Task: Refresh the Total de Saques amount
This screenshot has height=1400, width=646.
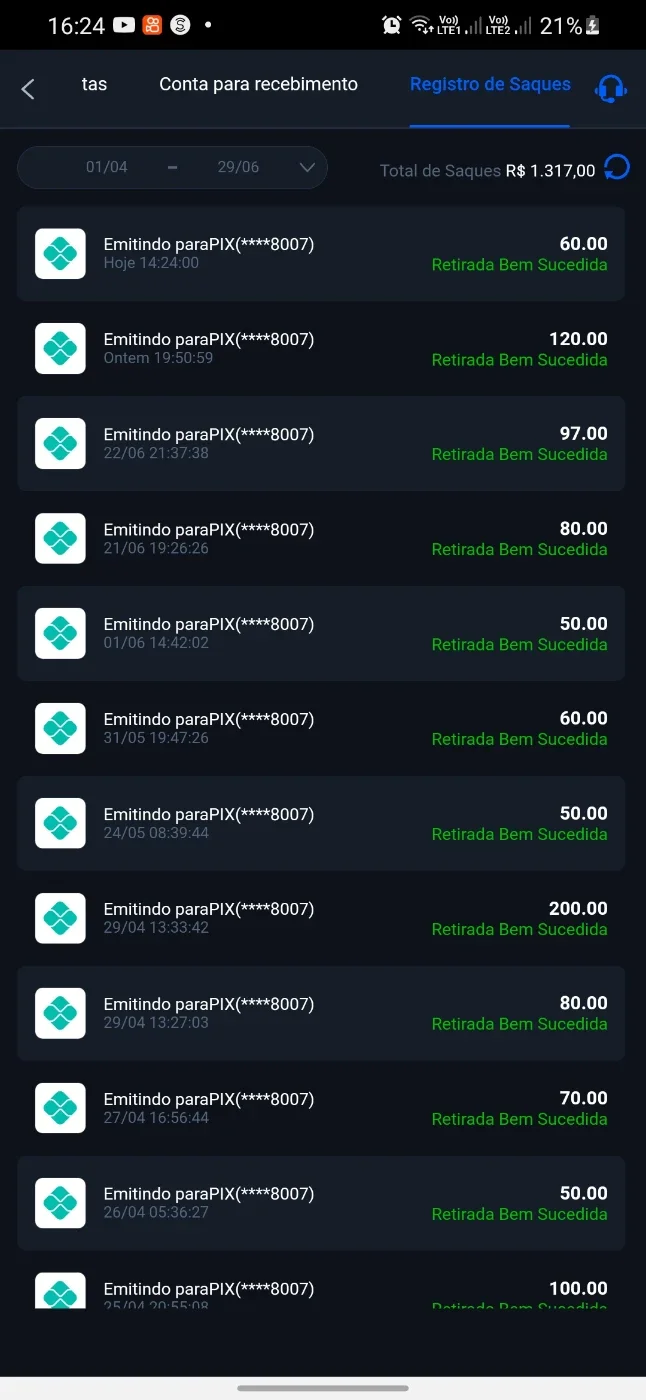Action: (x=617, y=167)
